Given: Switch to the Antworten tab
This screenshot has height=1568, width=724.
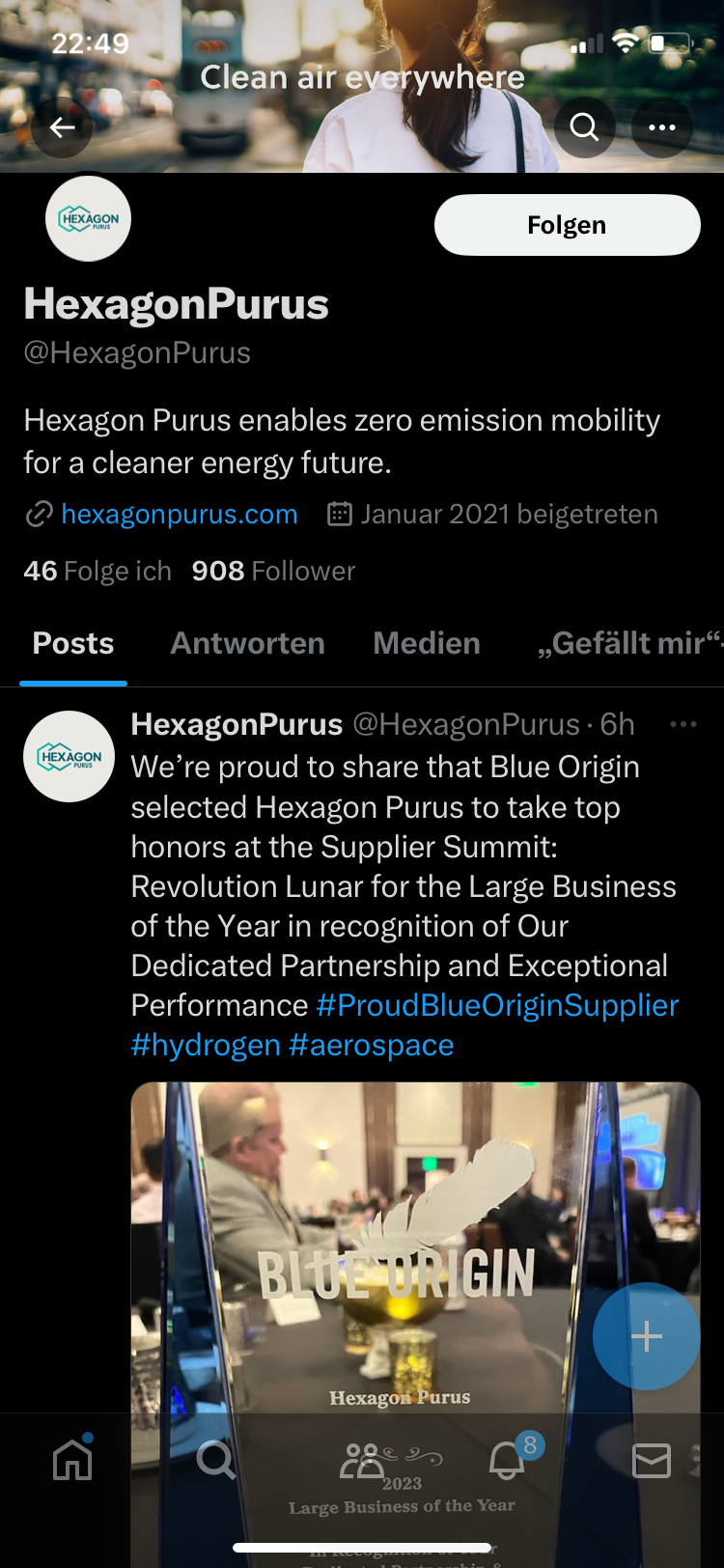Looking at the screenshot, I should 247,642.
